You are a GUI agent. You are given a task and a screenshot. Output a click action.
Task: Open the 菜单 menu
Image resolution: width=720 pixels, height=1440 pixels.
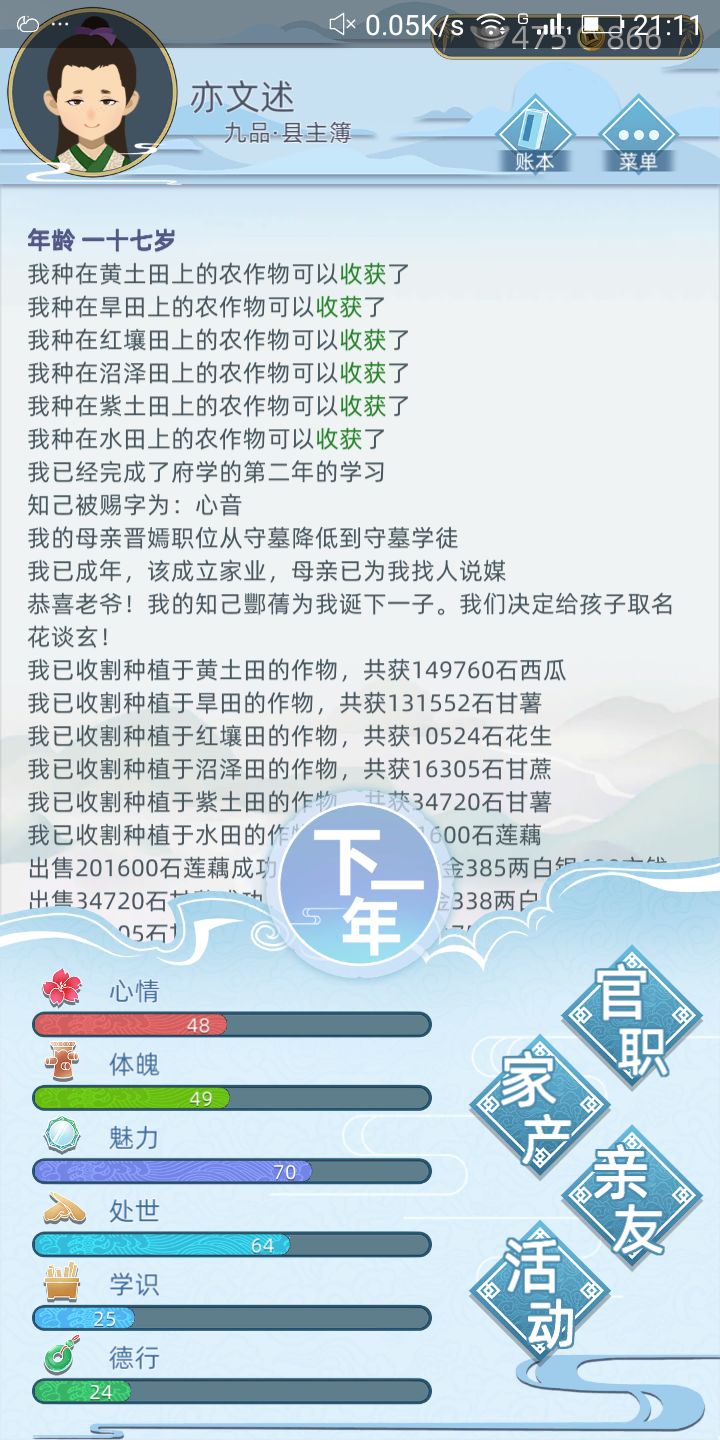pos(637,135)
